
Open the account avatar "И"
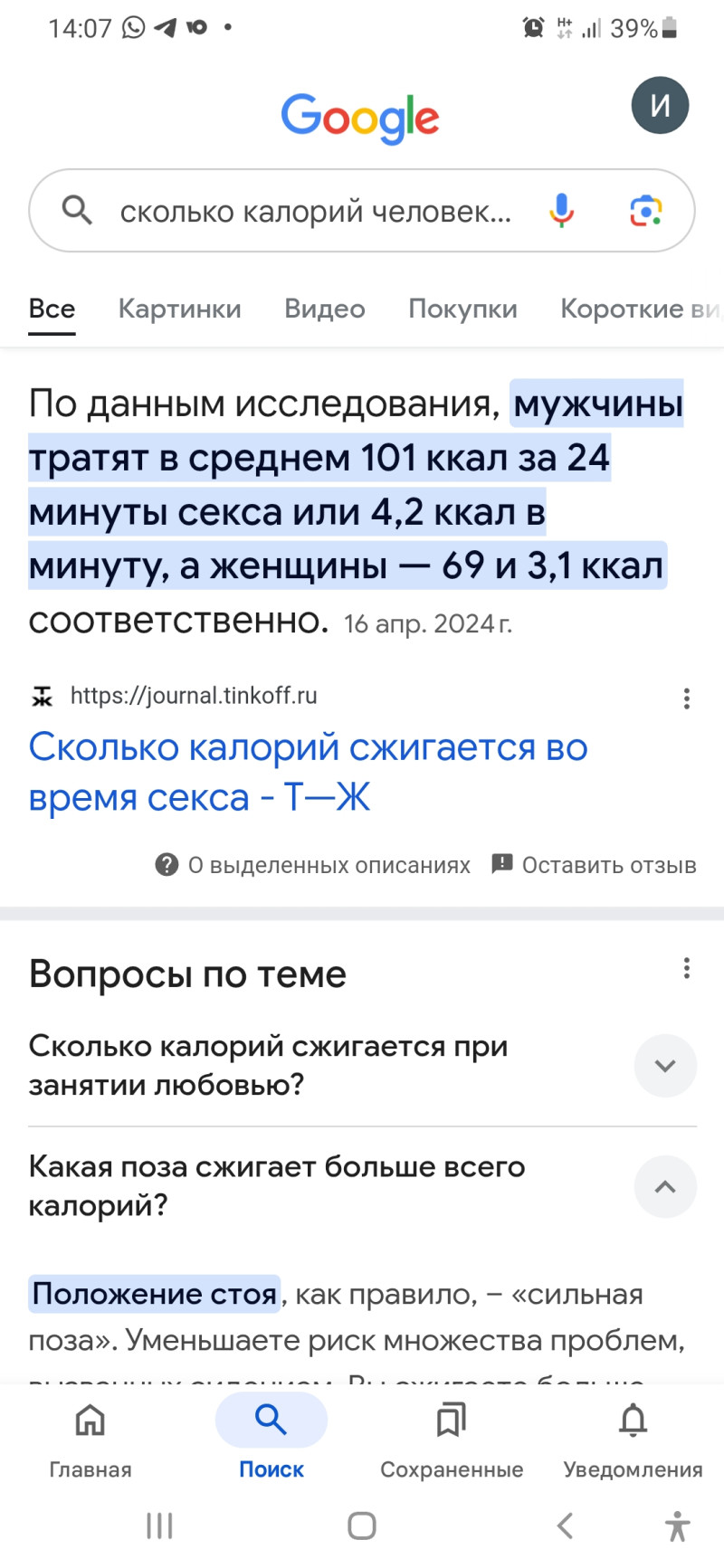click(660, 106)
